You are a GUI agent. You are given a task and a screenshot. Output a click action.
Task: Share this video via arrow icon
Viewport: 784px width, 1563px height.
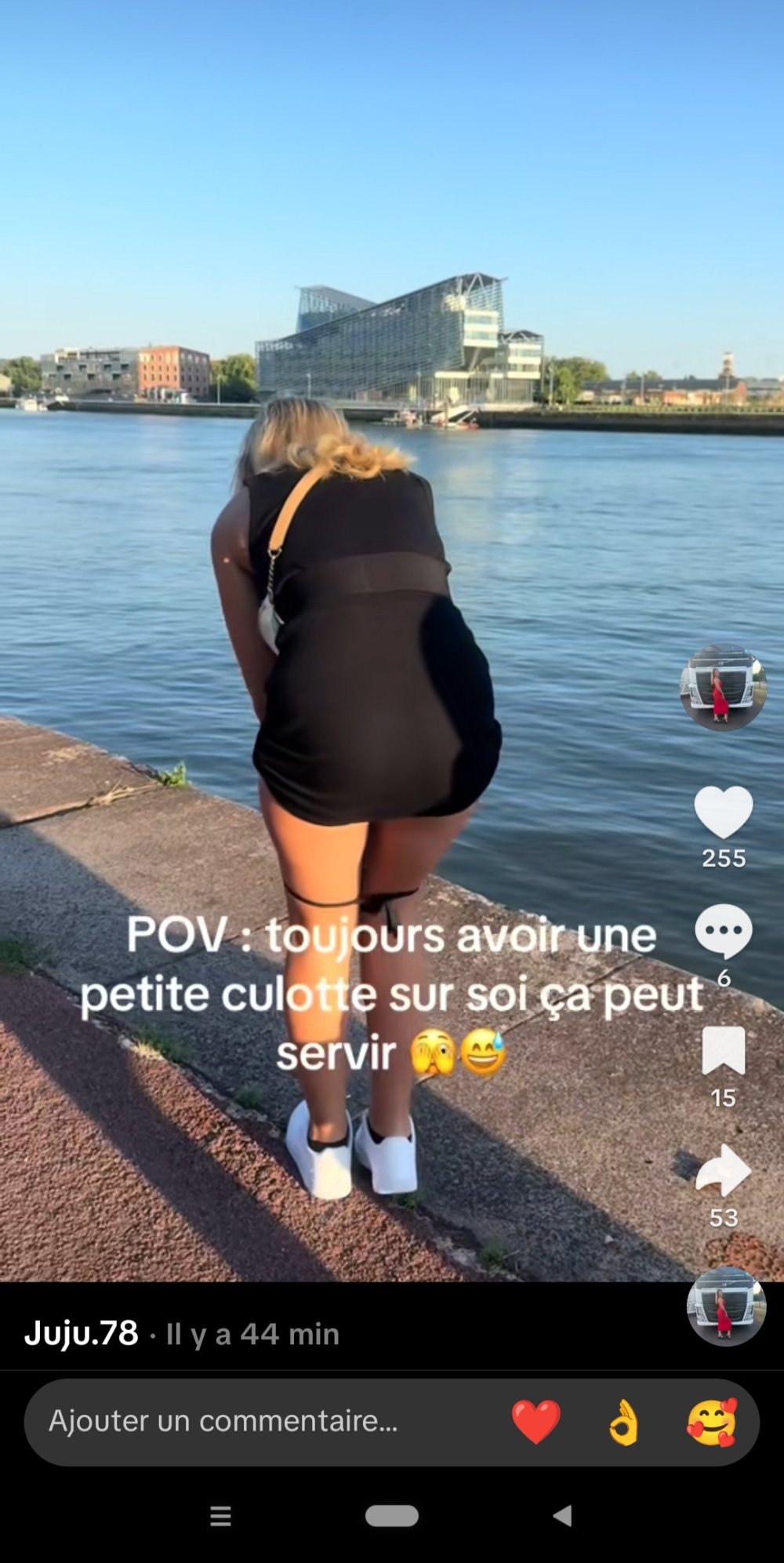(x=723, y=1169)
